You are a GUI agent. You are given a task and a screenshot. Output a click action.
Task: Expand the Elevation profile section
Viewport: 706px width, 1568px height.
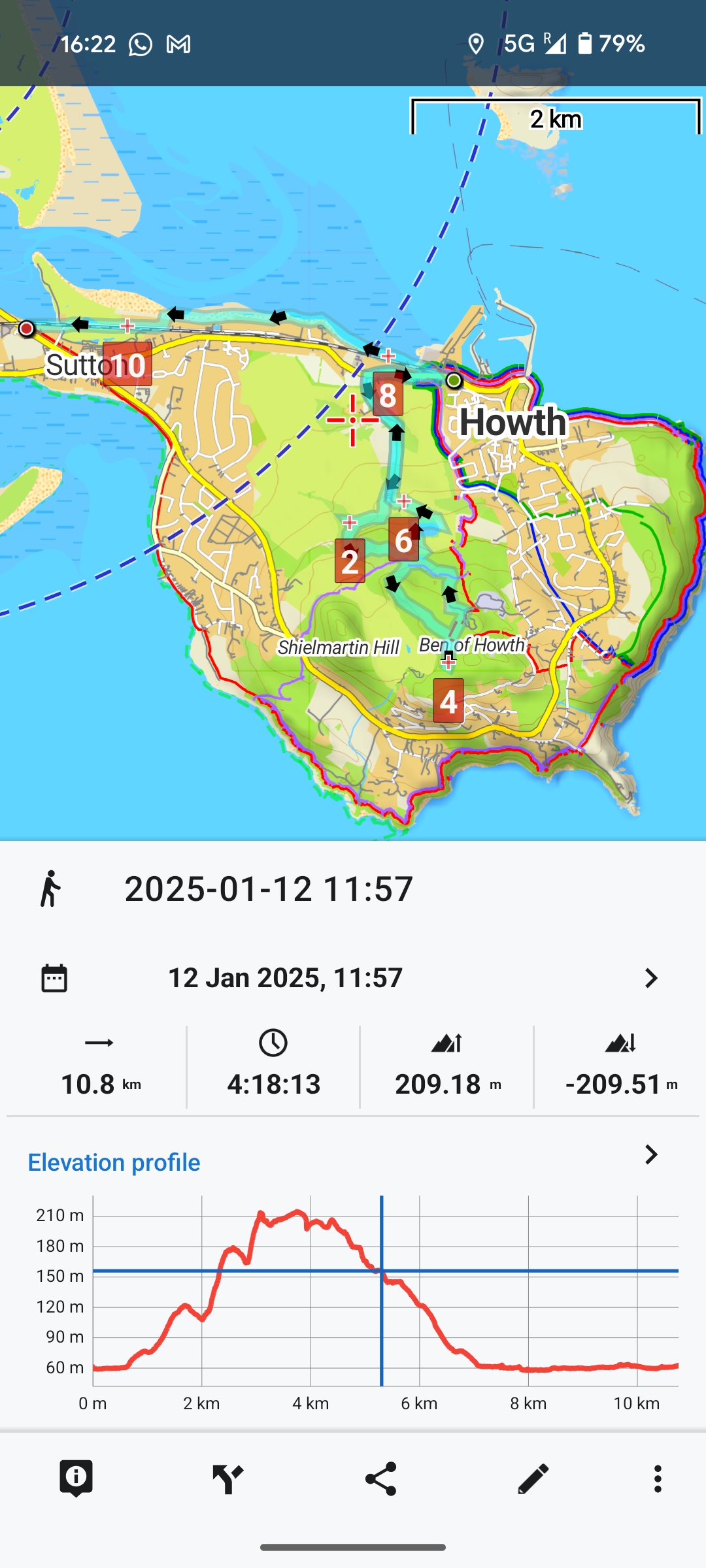[650, 1155]
